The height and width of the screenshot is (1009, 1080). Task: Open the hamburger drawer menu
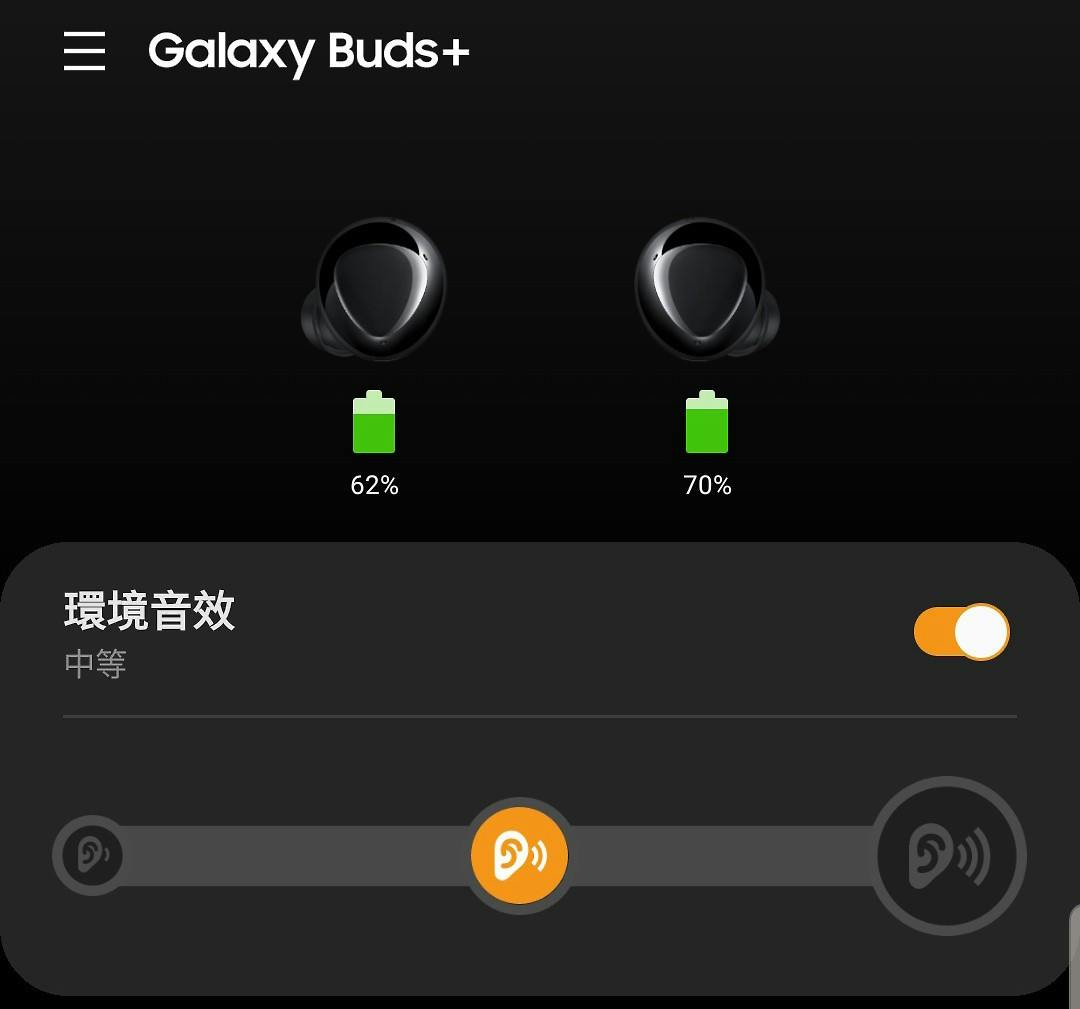(x=84, y=50)
